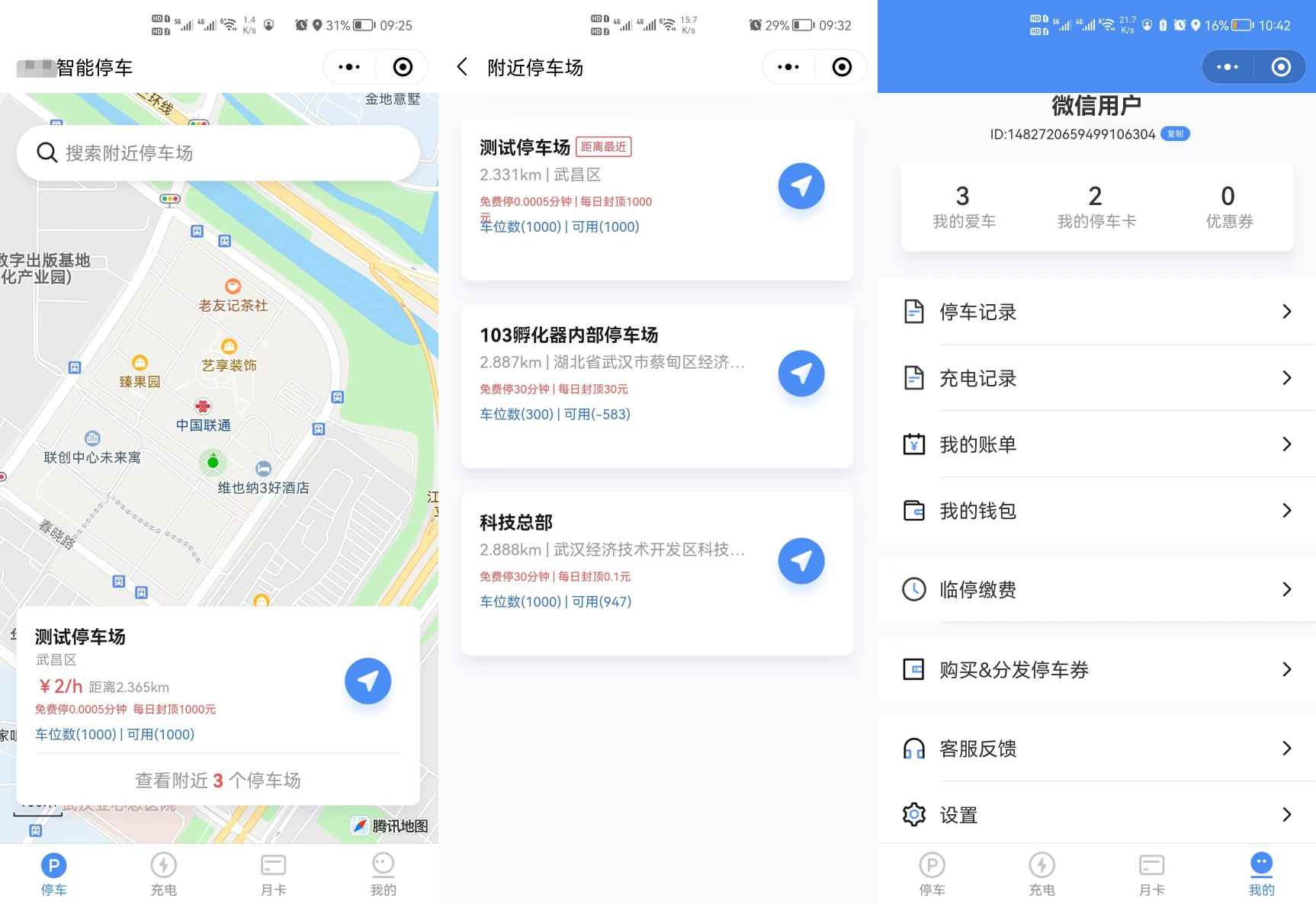View 我的爱车 my vehicles

coord(964,207)
